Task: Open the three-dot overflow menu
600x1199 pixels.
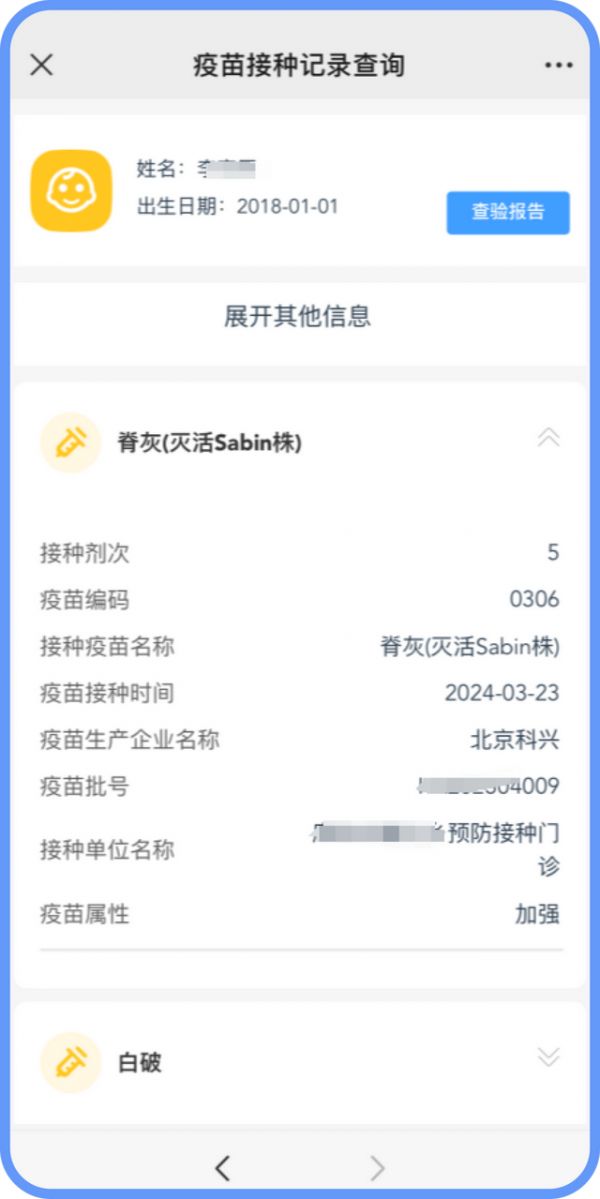Action: tap(558, 65)
